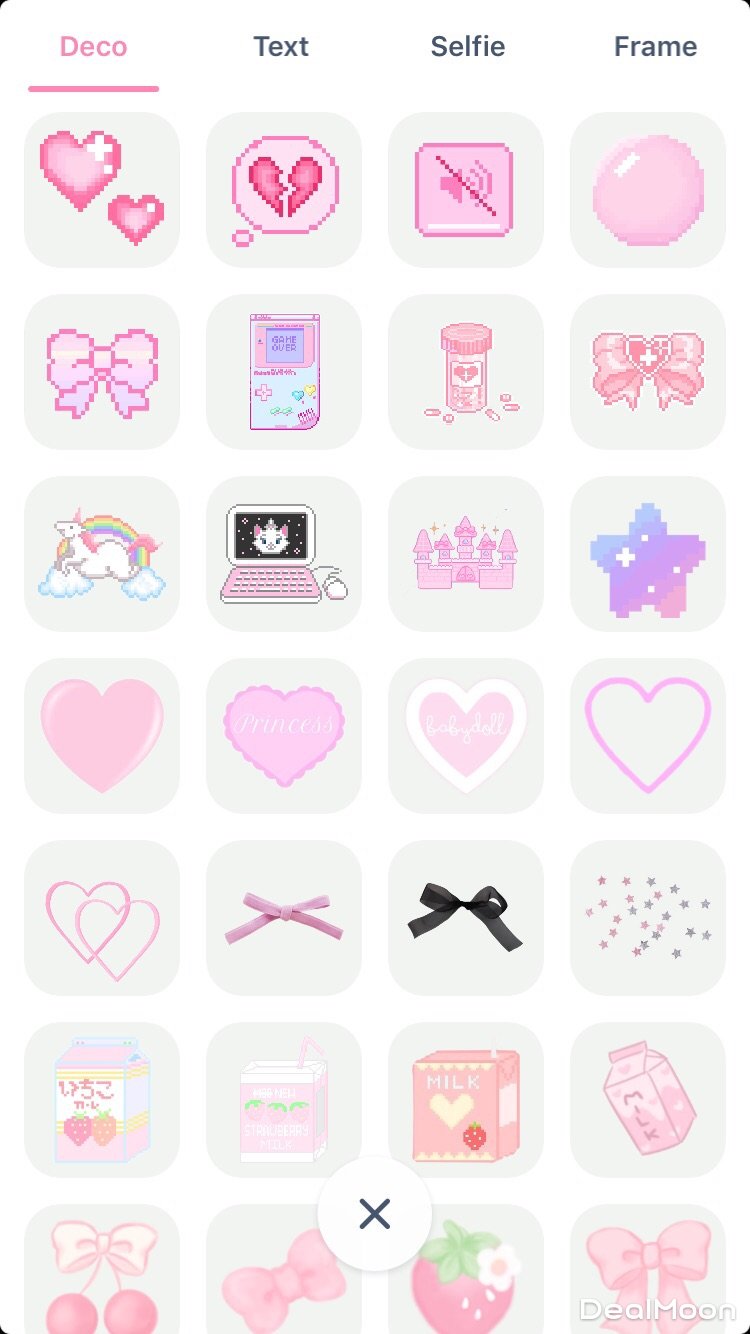
Task: Choose the muted speaker pixel sticker
Action: click(x=466, y=190)
